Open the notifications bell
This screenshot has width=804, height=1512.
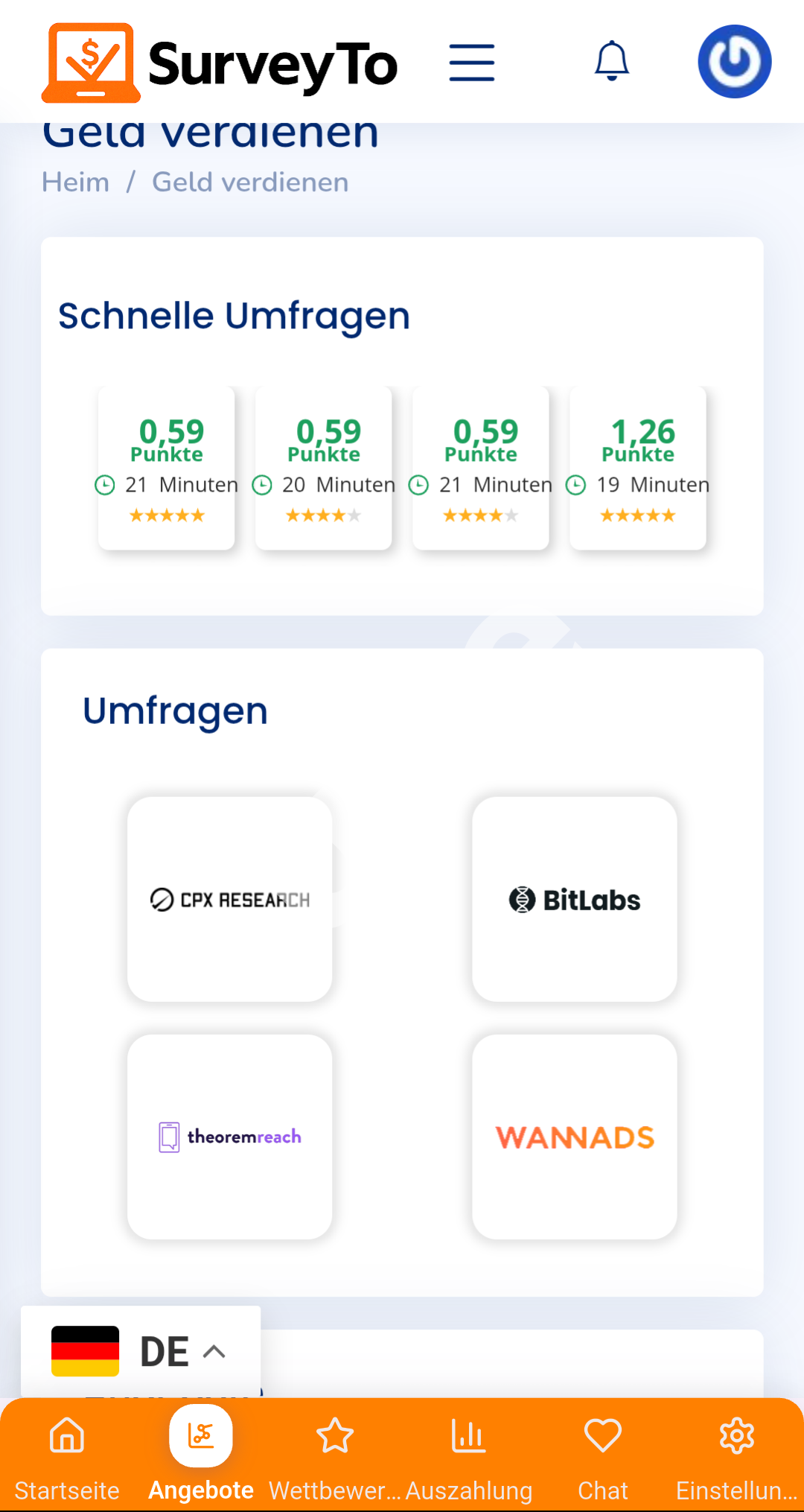[612, 61]
